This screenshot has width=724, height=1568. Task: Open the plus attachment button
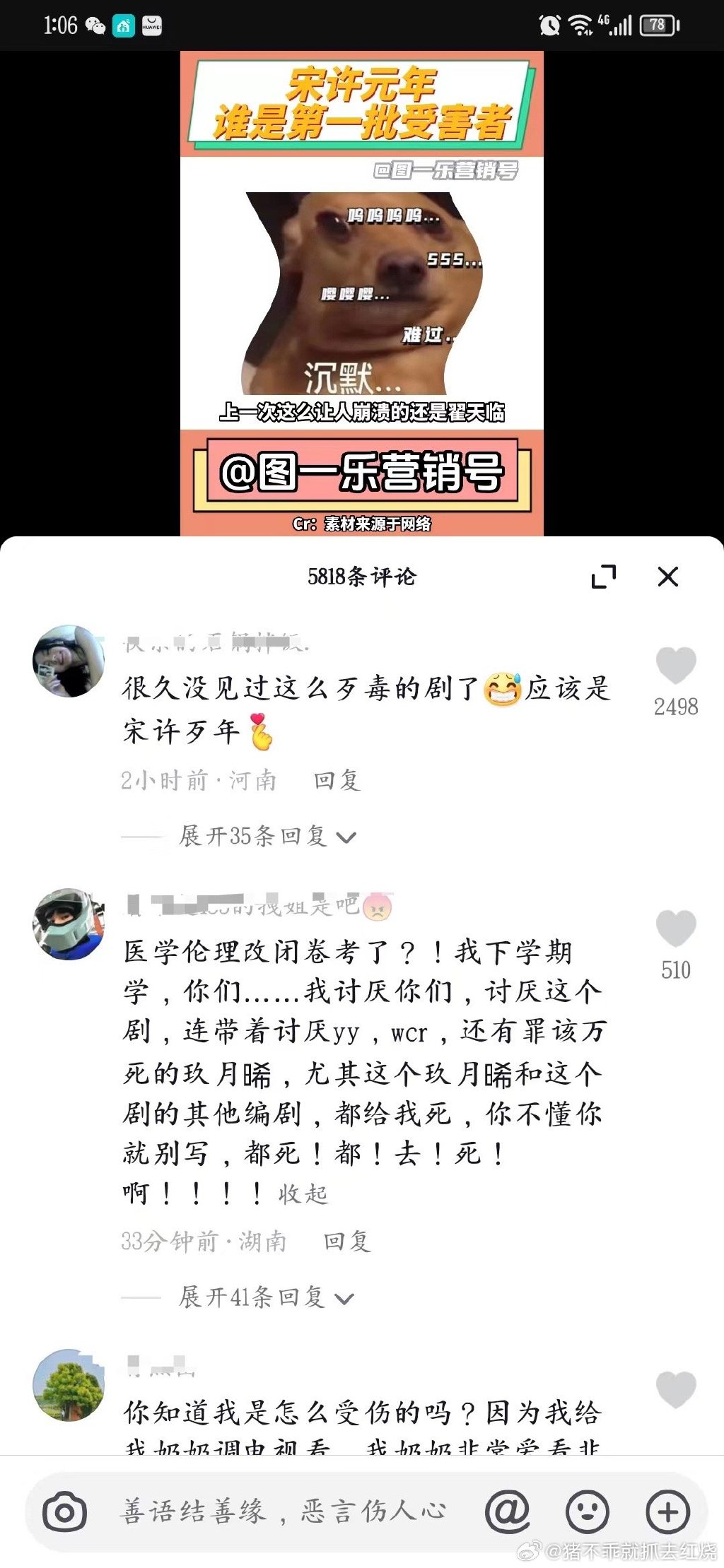[x=667, y=1511]
